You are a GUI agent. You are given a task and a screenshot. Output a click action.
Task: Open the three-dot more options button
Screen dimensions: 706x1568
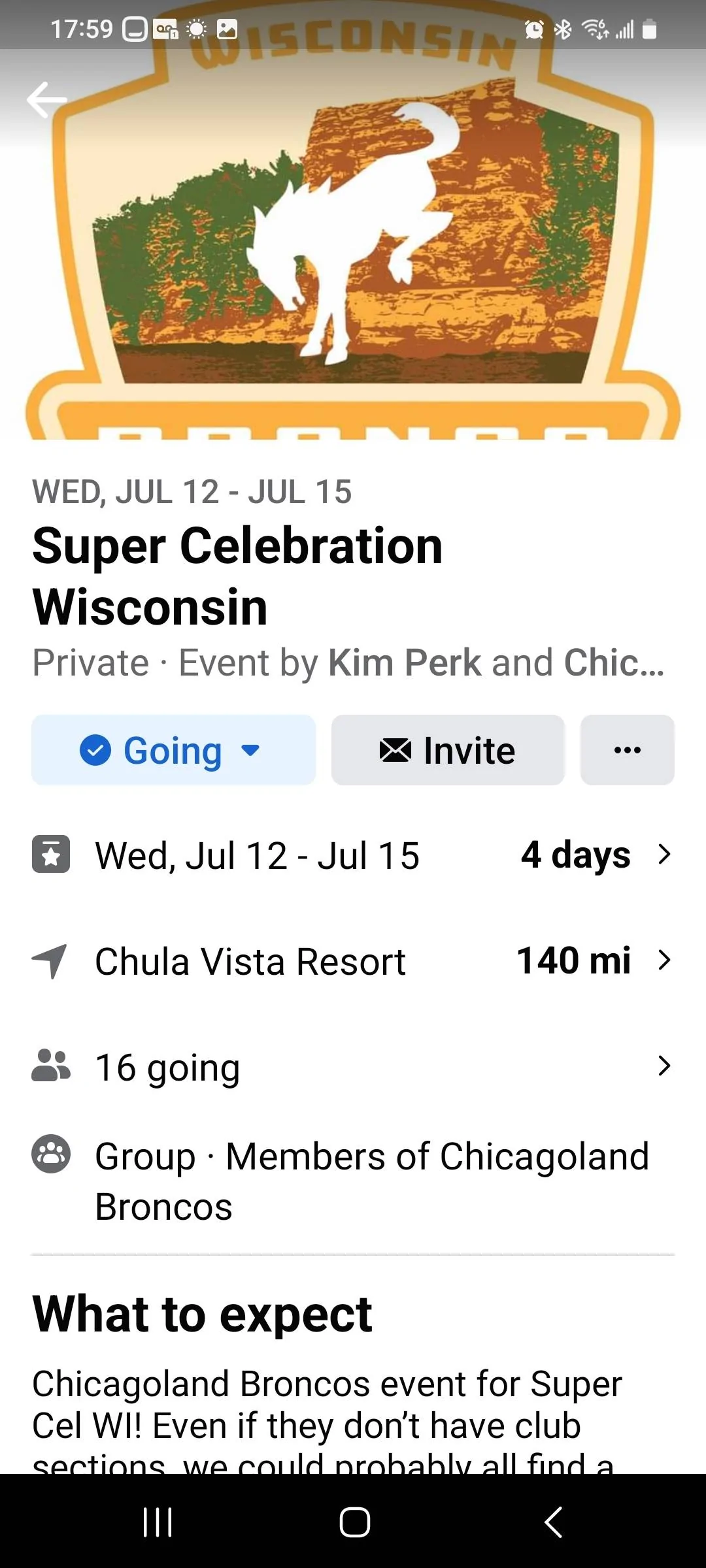[x=627, y=750]
